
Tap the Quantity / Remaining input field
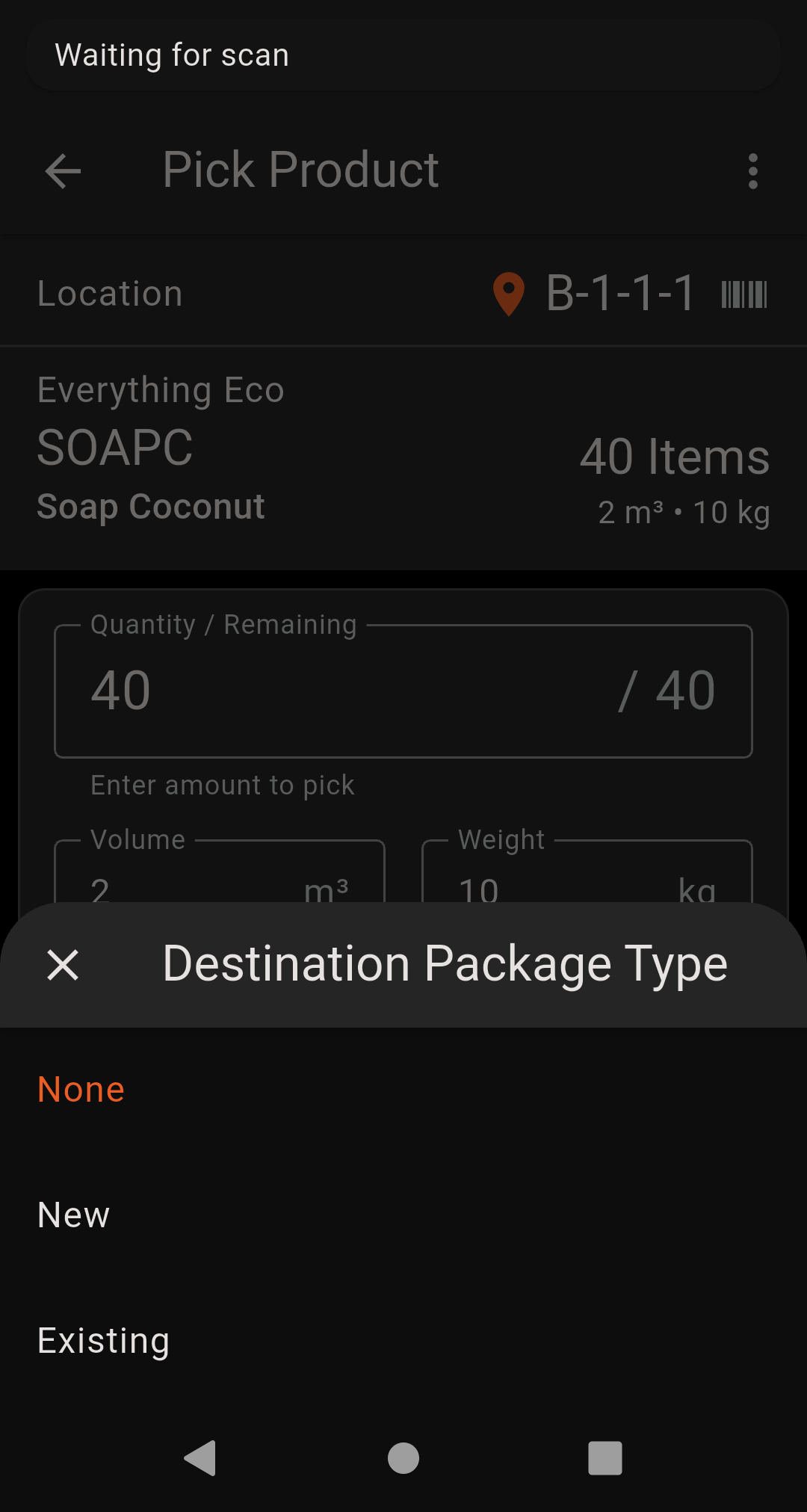pyautogui.click(x=403, y=689)
